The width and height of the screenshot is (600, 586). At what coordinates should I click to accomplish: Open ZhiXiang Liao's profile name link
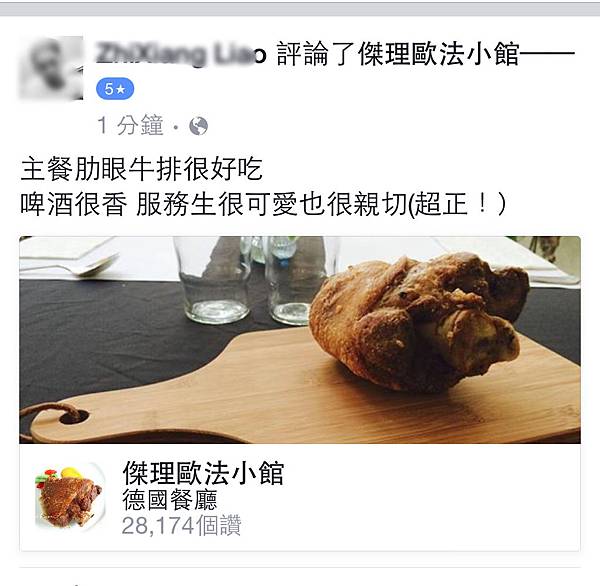[180, 53]
